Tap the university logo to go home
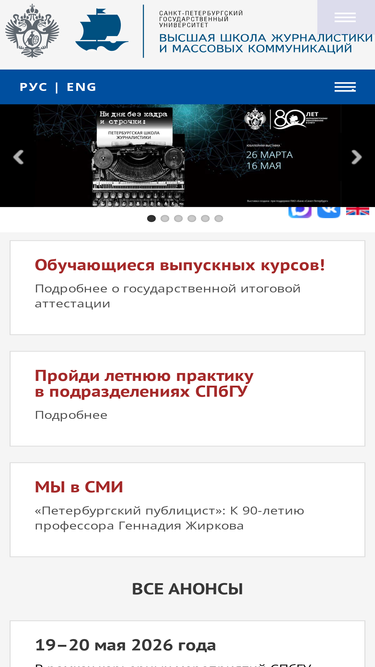 coord(67,31)
